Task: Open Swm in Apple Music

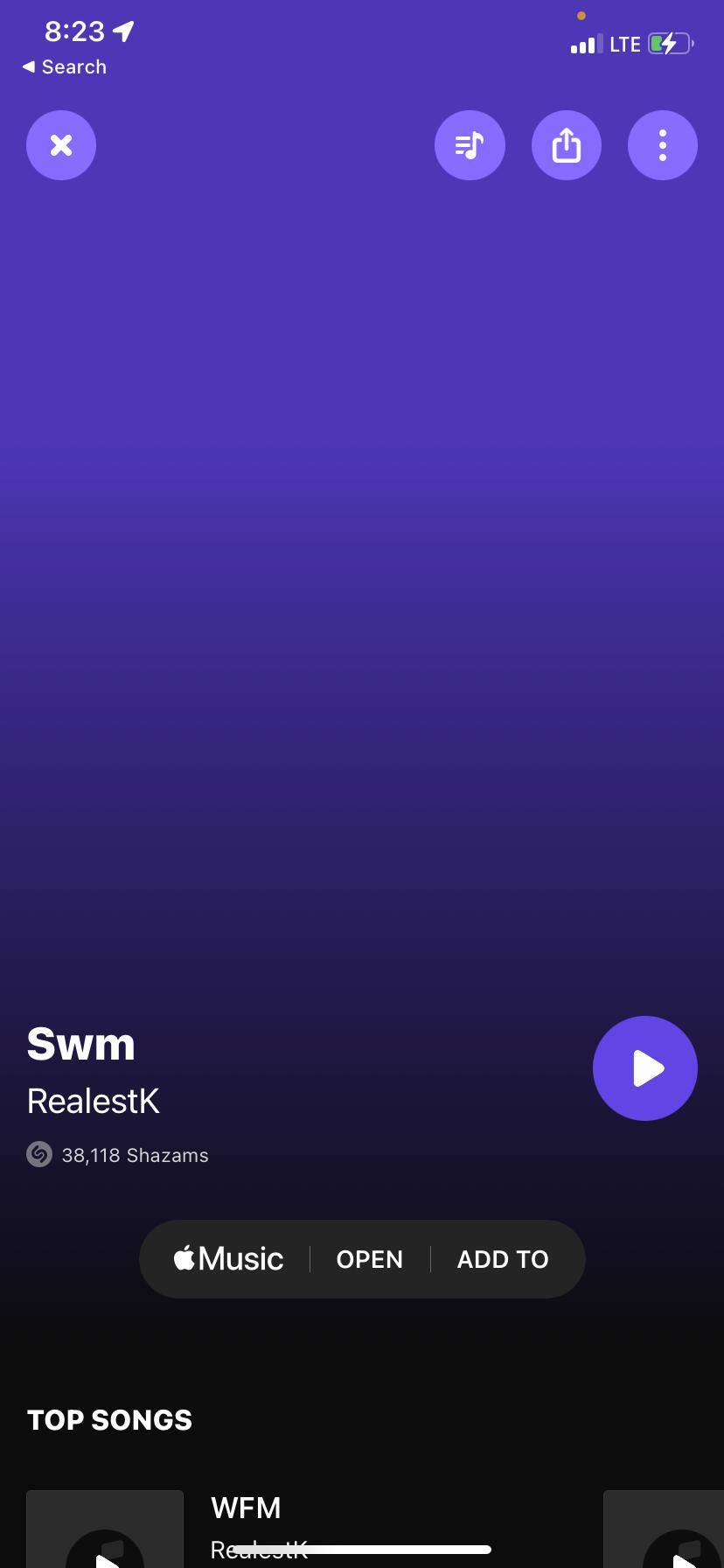Action: (x=370, y=1259)
